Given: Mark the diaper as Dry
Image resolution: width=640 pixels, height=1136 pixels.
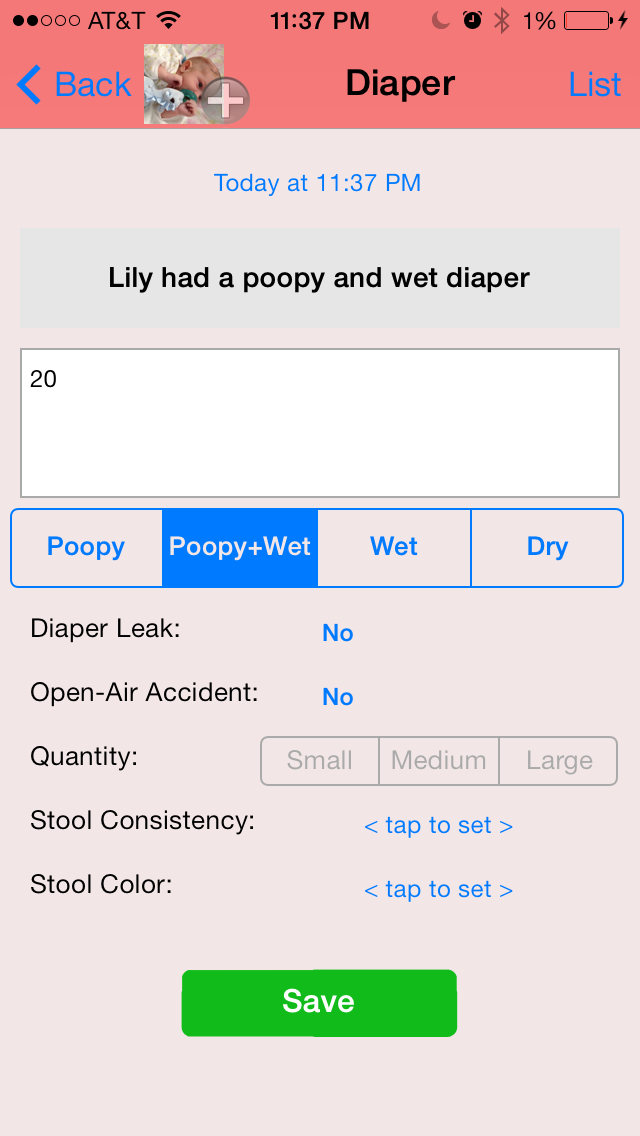Looking at the screenshot, I should 547,547.
